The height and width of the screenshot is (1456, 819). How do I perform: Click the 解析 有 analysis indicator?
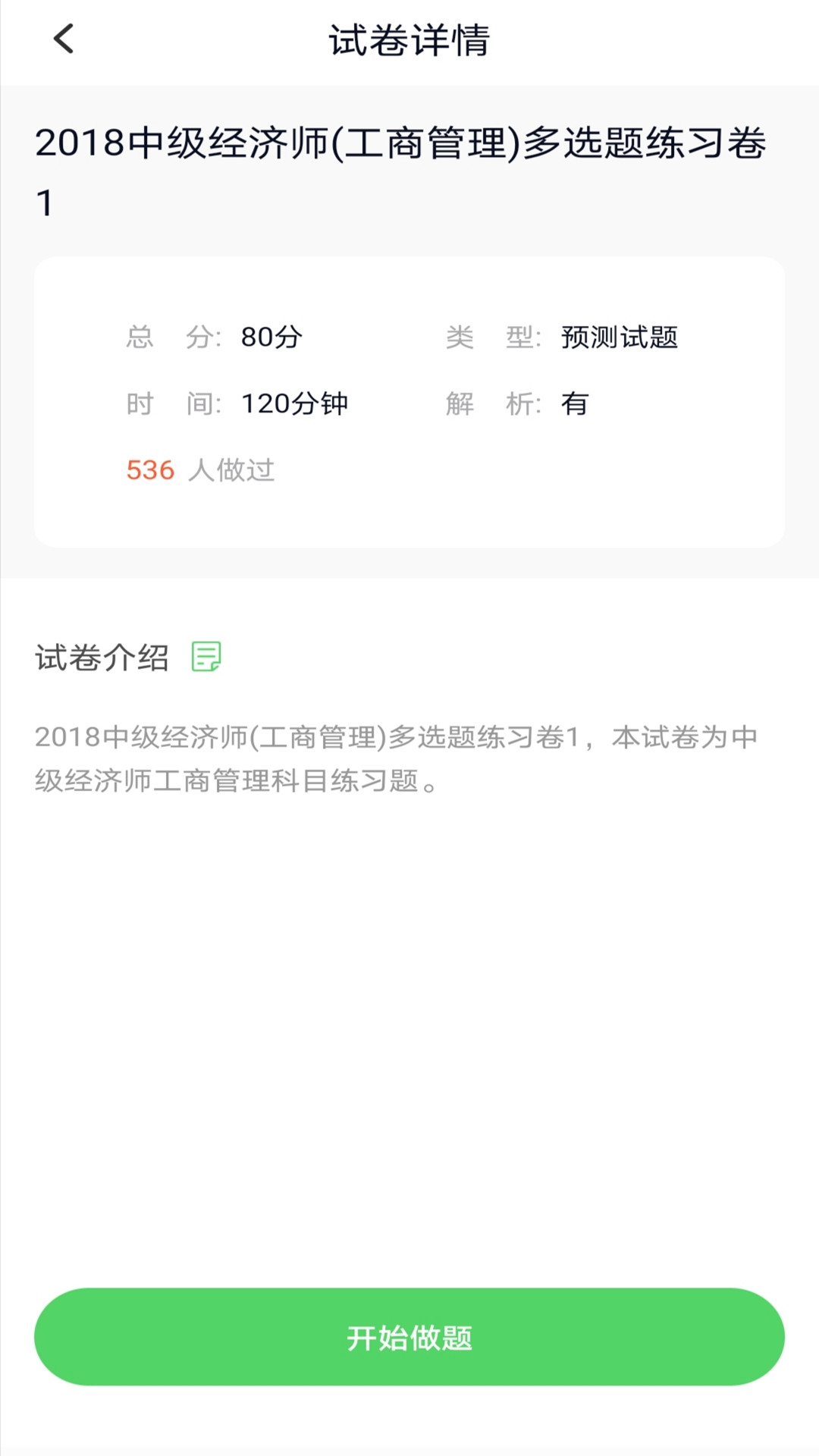click(514, 404)
